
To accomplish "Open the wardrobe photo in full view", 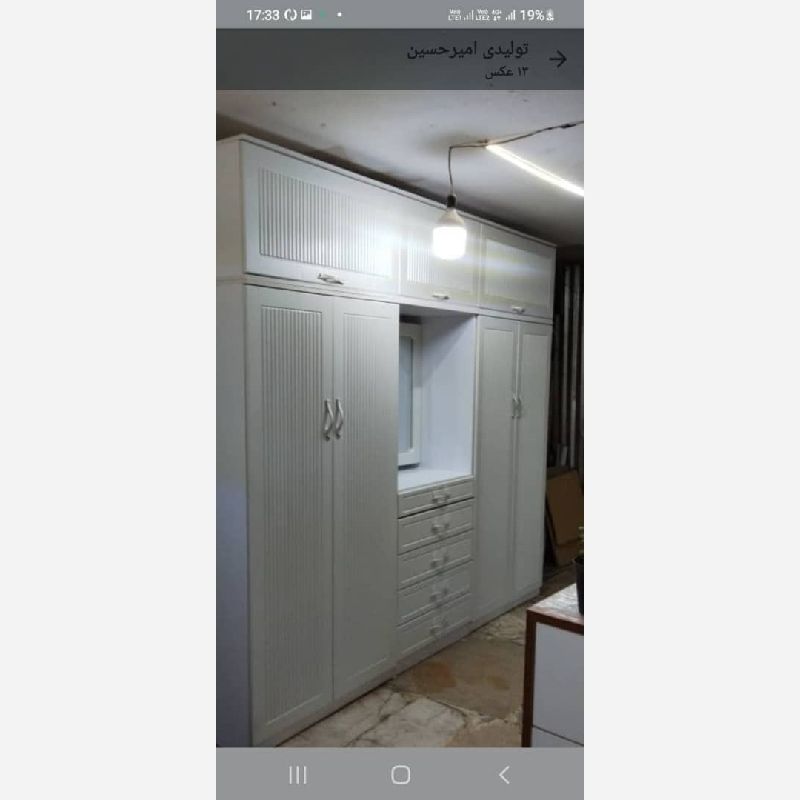I will 400,420.
